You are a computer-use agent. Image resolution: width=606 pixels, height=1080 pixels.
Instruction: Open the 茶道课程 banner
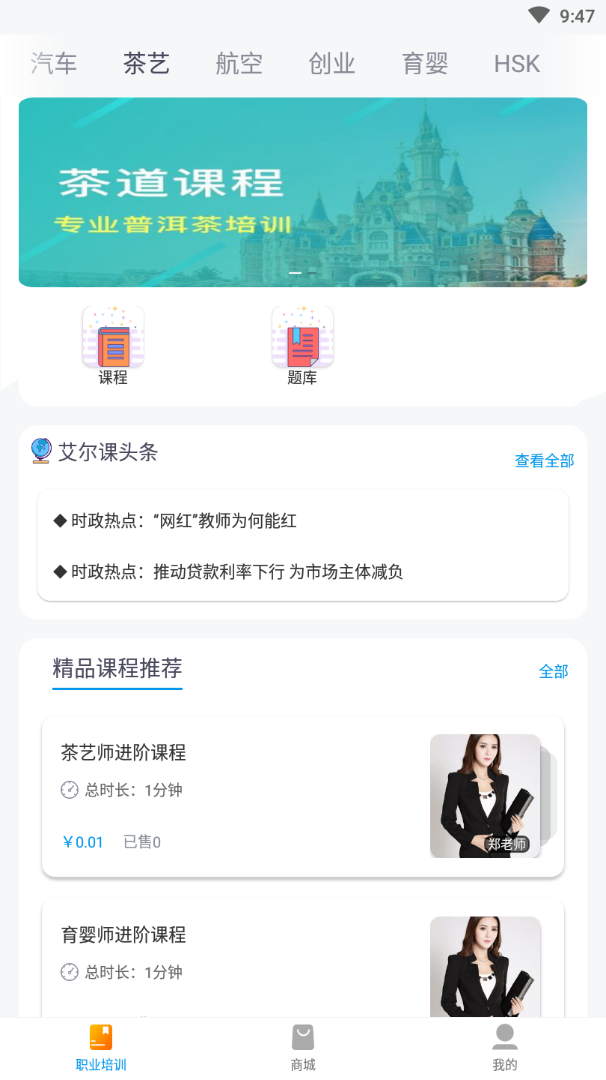[x=302, y=192]
